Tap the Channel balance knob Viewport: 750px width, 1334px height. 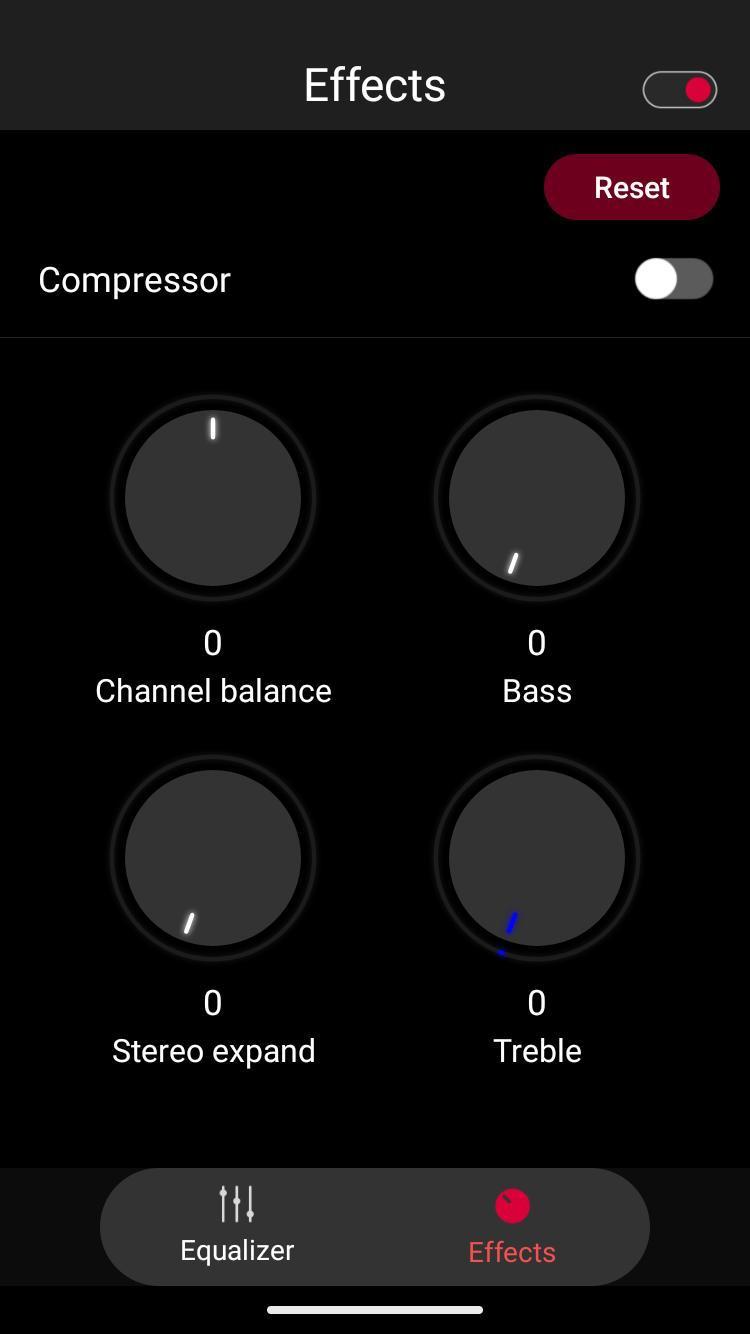(x=213, y=498)
